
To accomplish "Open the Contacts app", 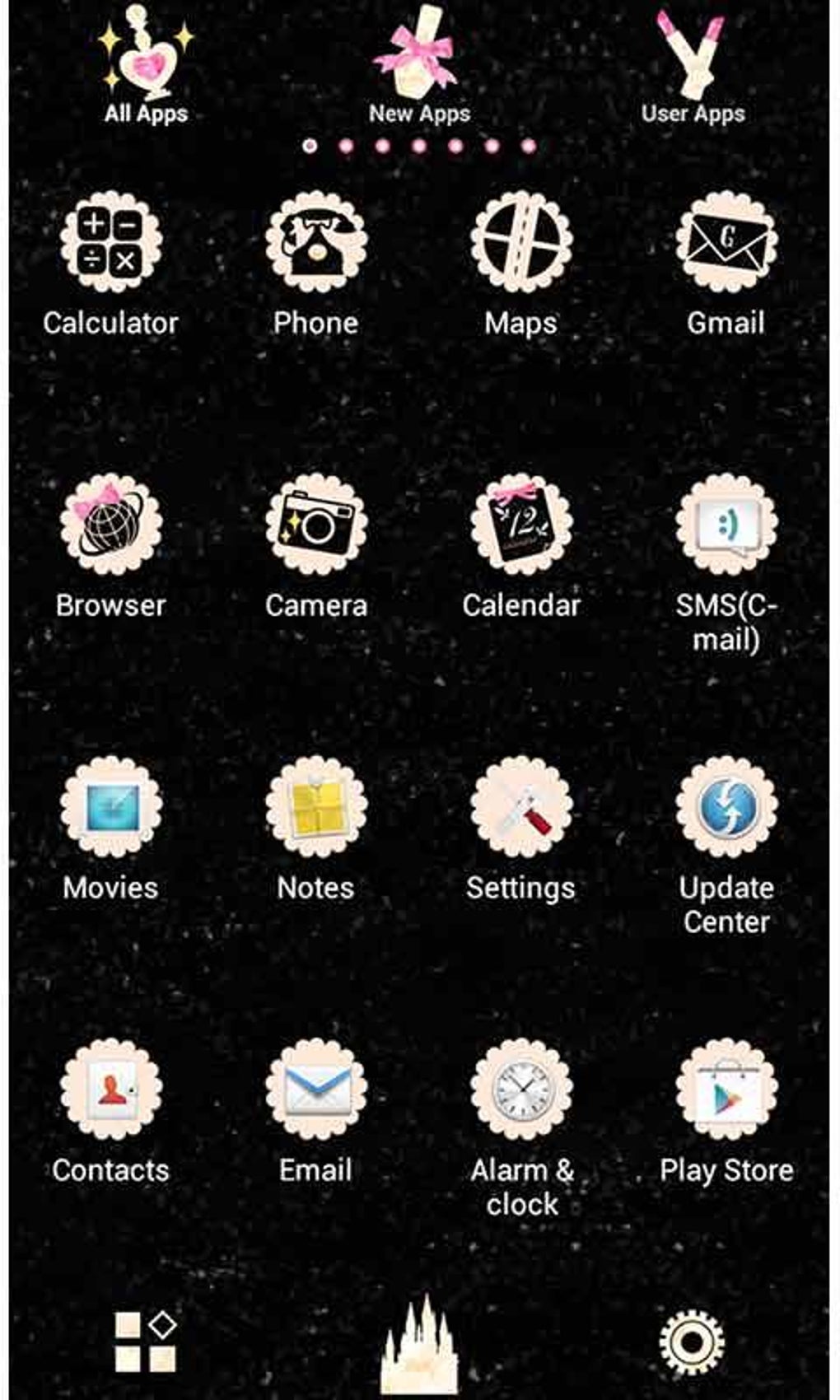I will [110, 1090].
